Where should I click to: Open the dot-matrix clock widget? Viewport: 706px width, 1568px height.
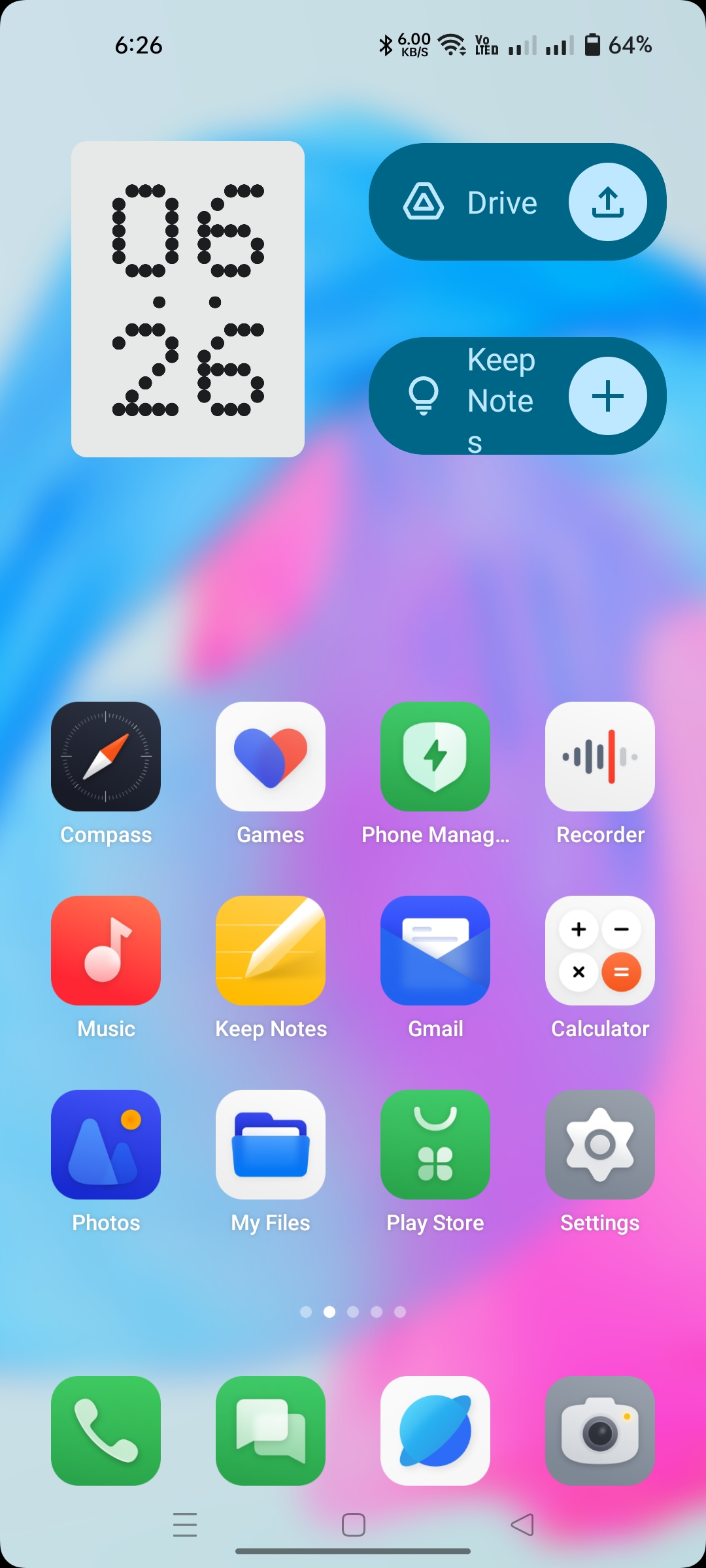188,299
